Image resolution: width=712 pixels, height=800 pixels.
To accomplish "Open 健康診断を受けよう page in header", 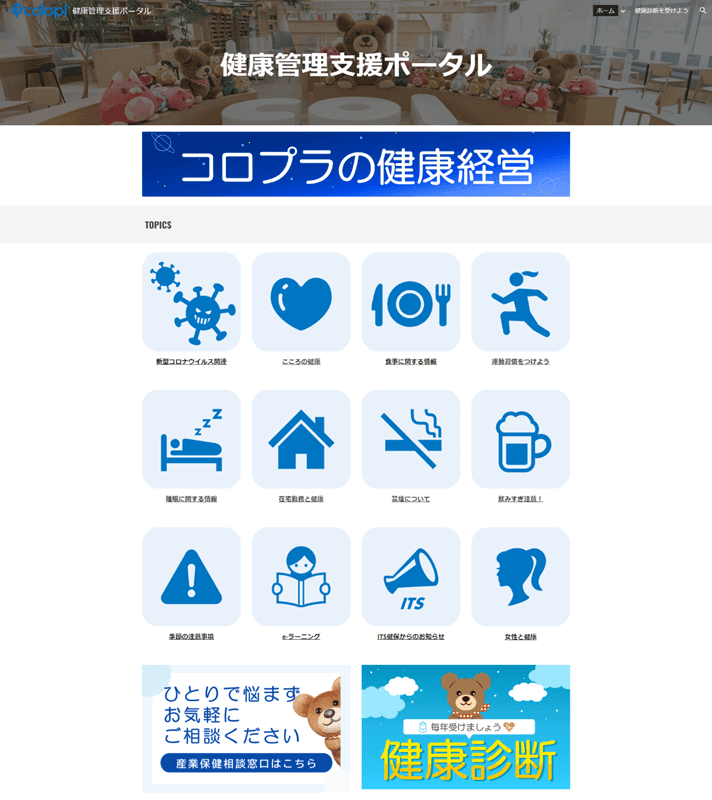I will coord(661,10).
